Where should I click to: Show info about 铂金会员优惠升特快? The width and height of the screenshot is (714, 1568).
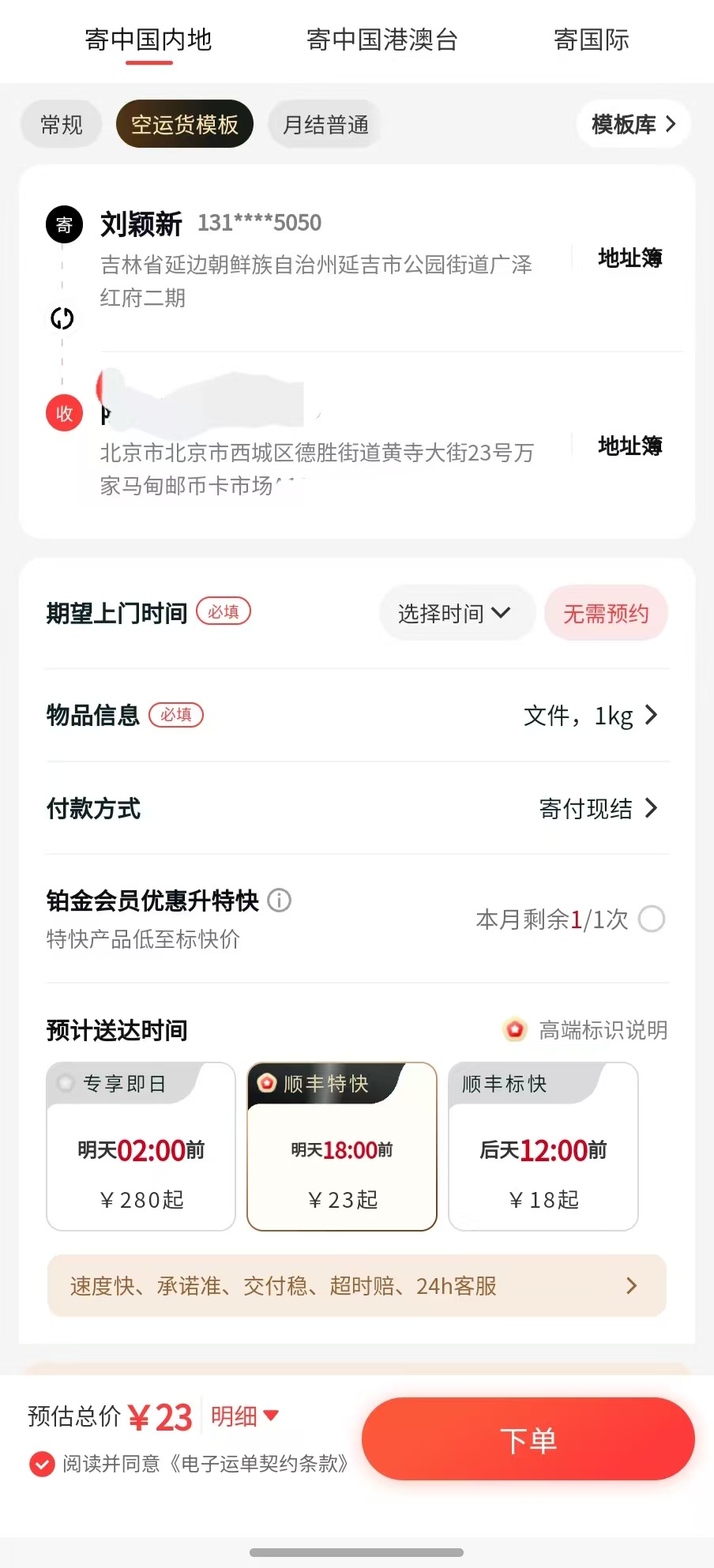click(x=280, y=901)
